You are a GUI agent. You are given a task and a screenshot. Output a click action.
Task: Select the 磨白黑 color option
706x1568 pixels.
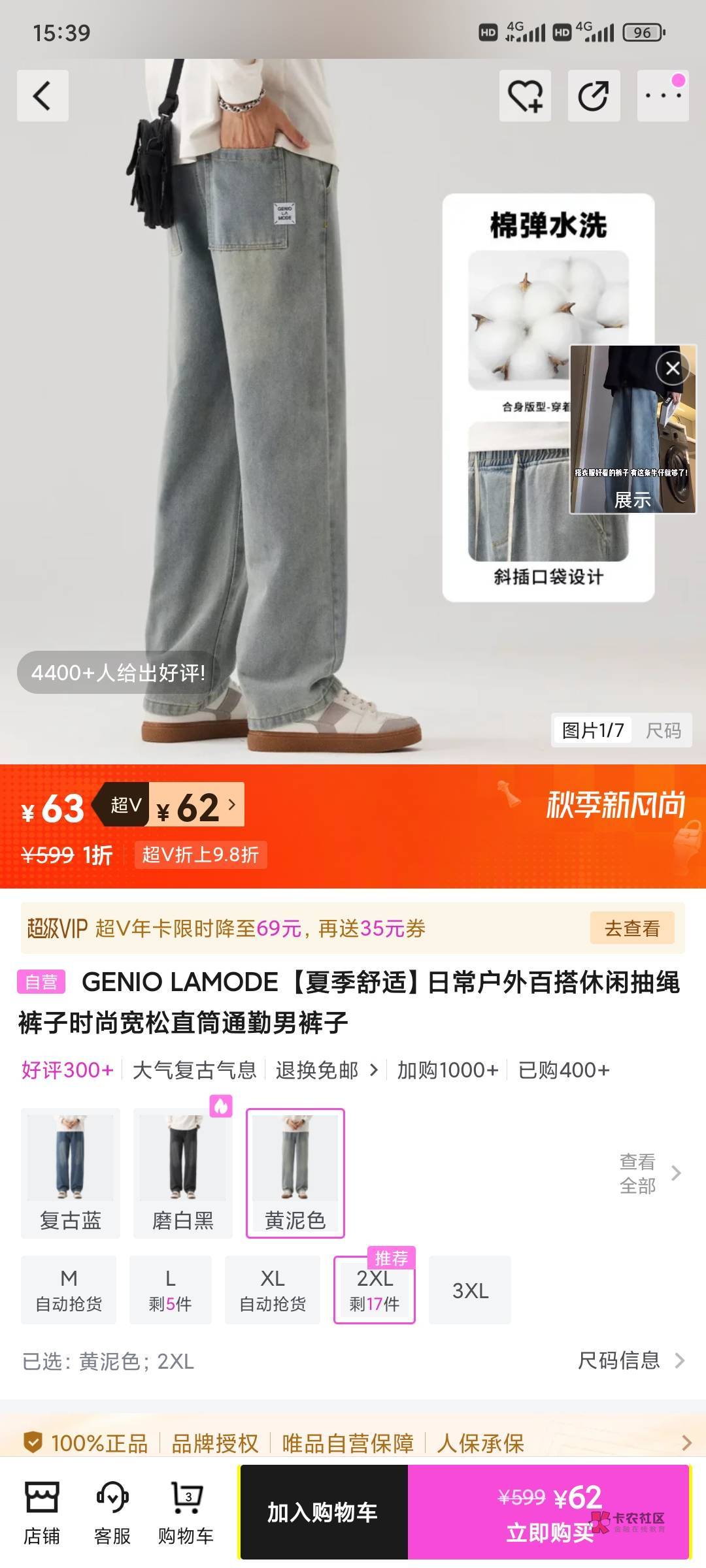click(183, 1173)
